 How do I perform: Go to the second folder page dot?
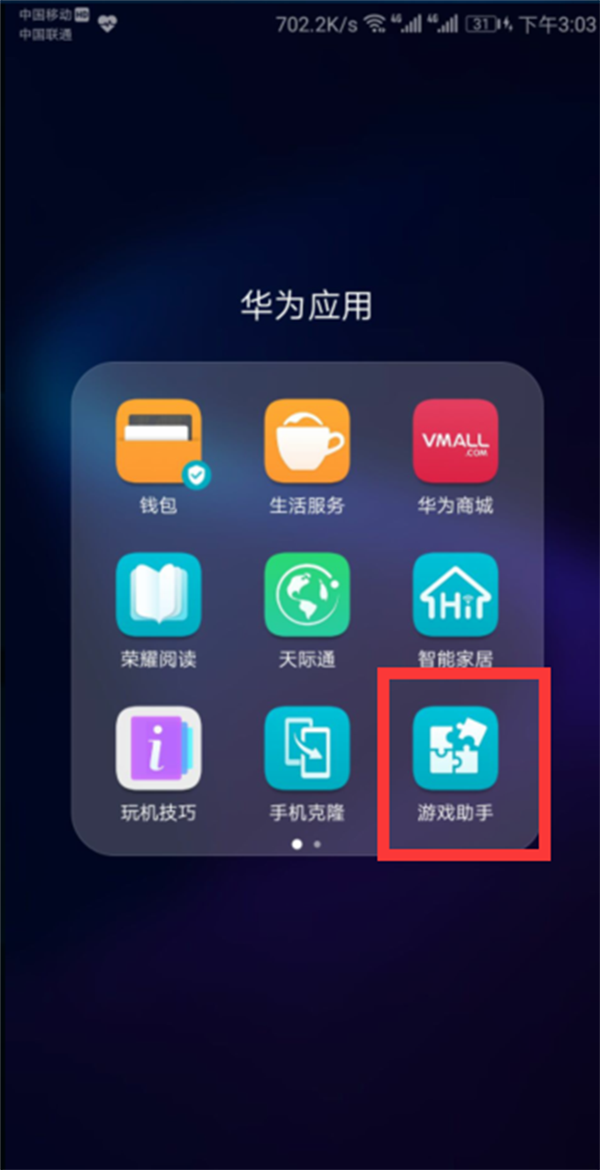(317, 844)
